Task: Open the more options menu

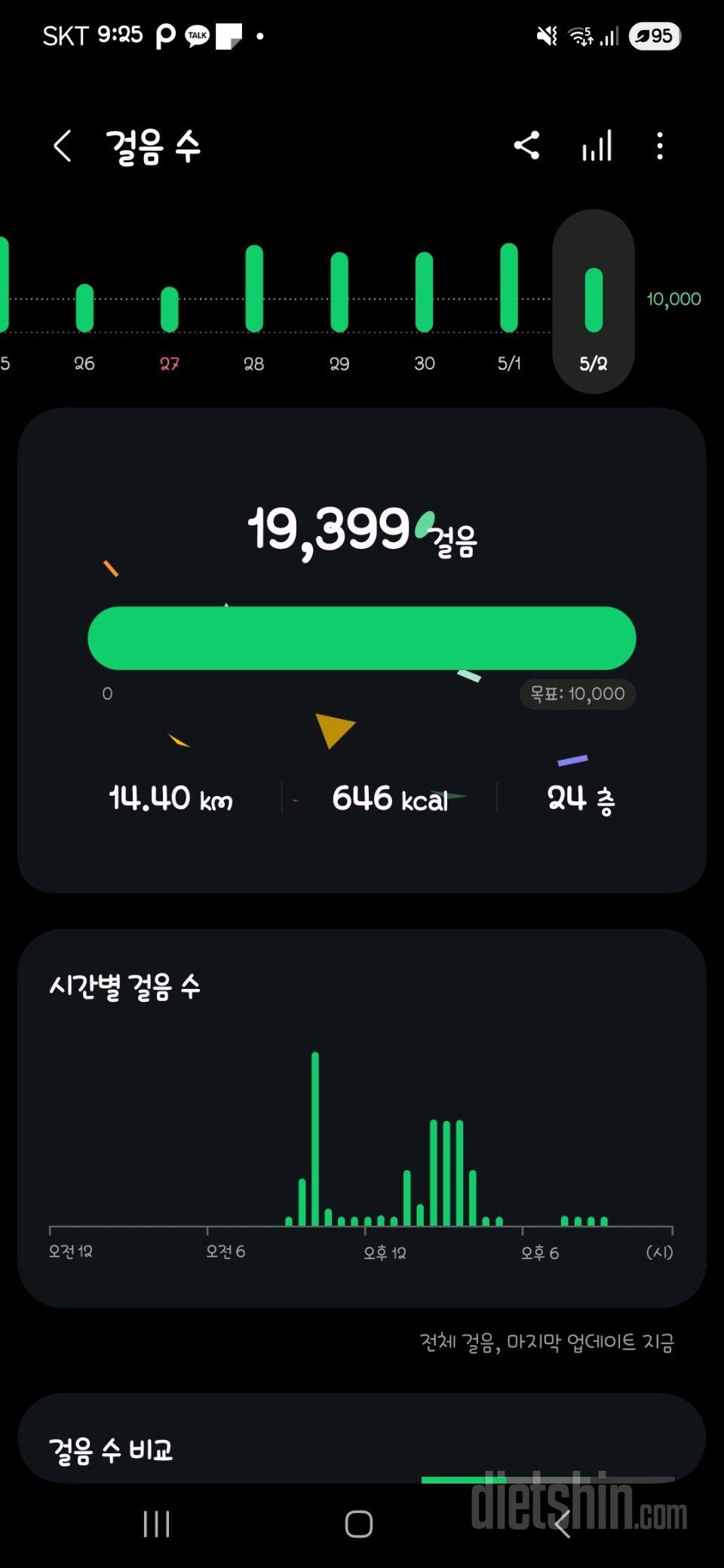Action: (660, 145)
